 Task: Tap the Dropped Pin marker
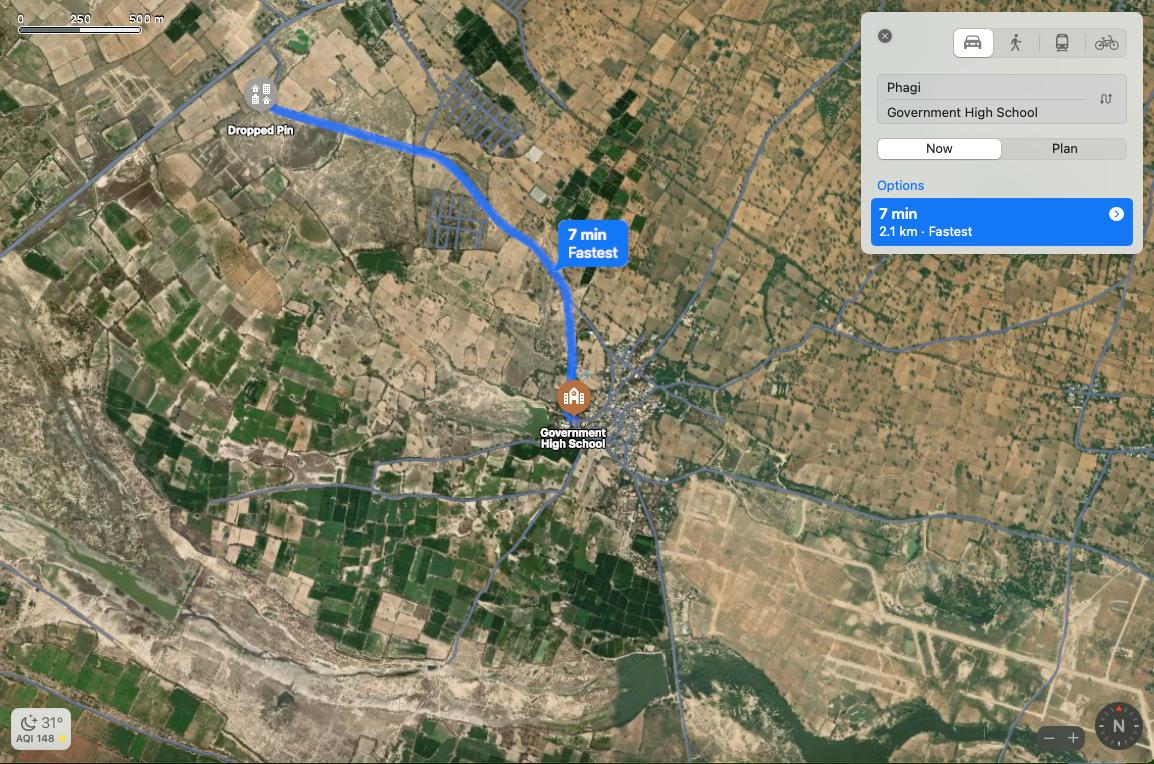tap(261, 95)
